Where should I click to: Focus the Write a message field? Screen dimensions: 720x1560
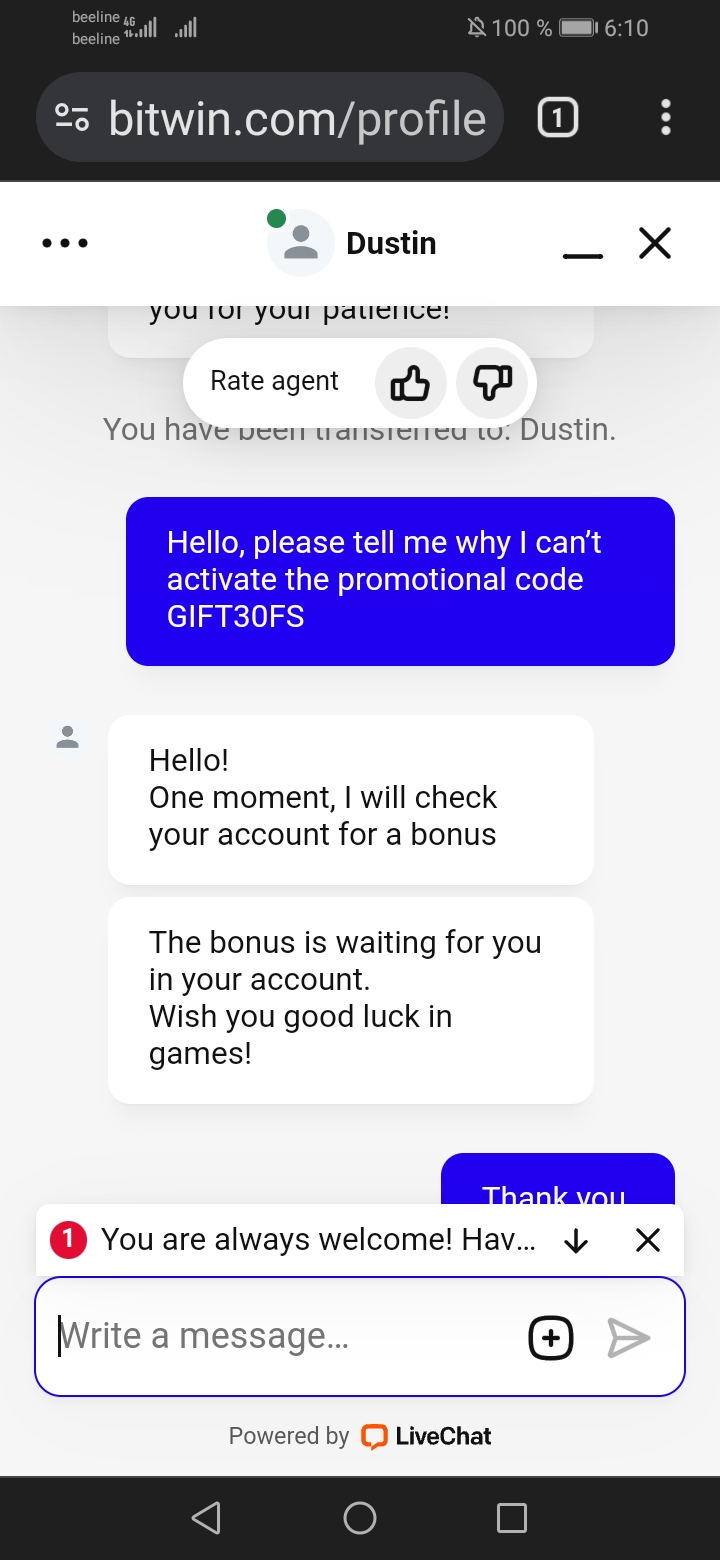click(280, 1337)
